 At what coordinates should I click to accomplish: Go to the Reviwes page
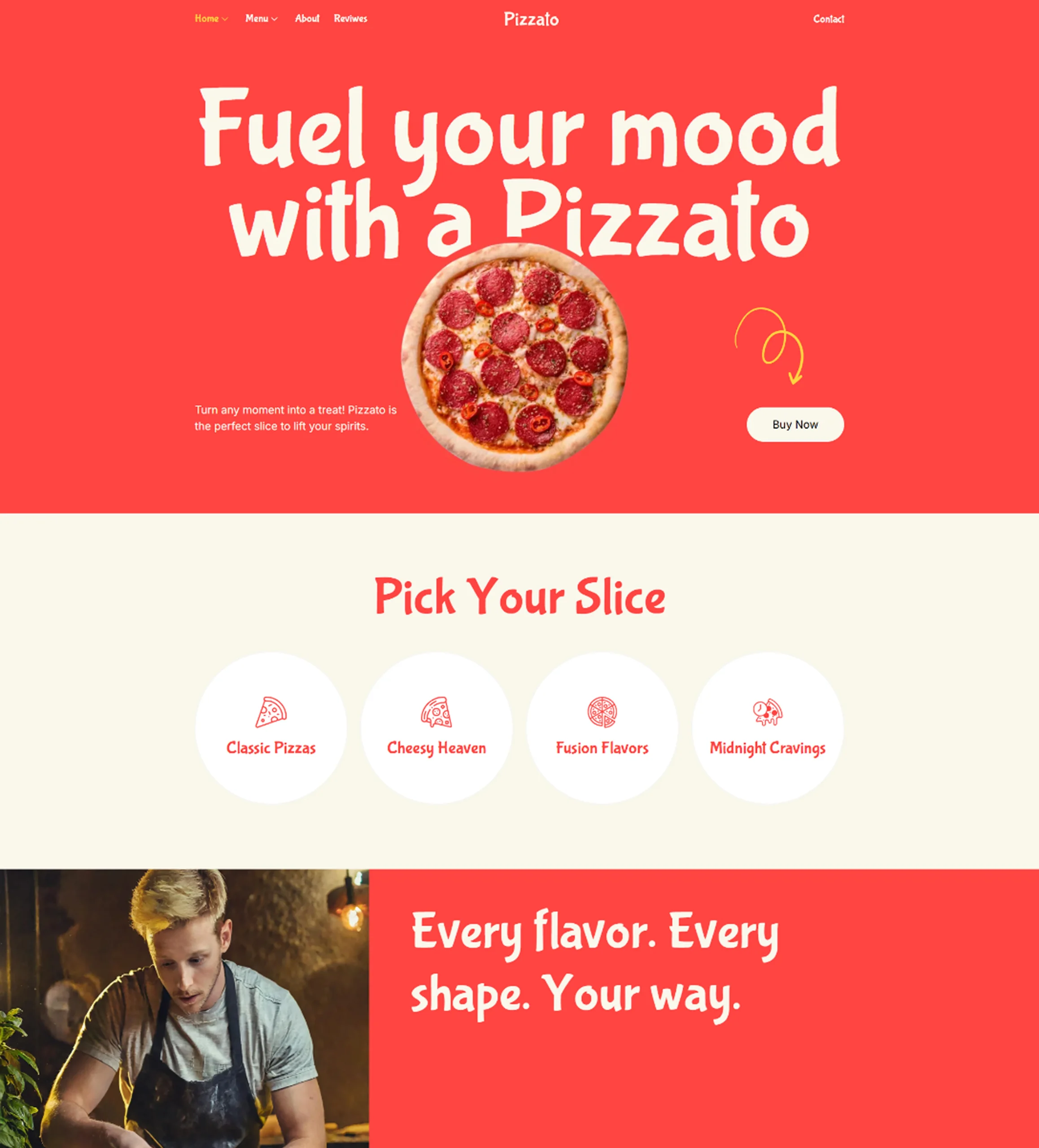pyautogui.click(x=350, y=19)
